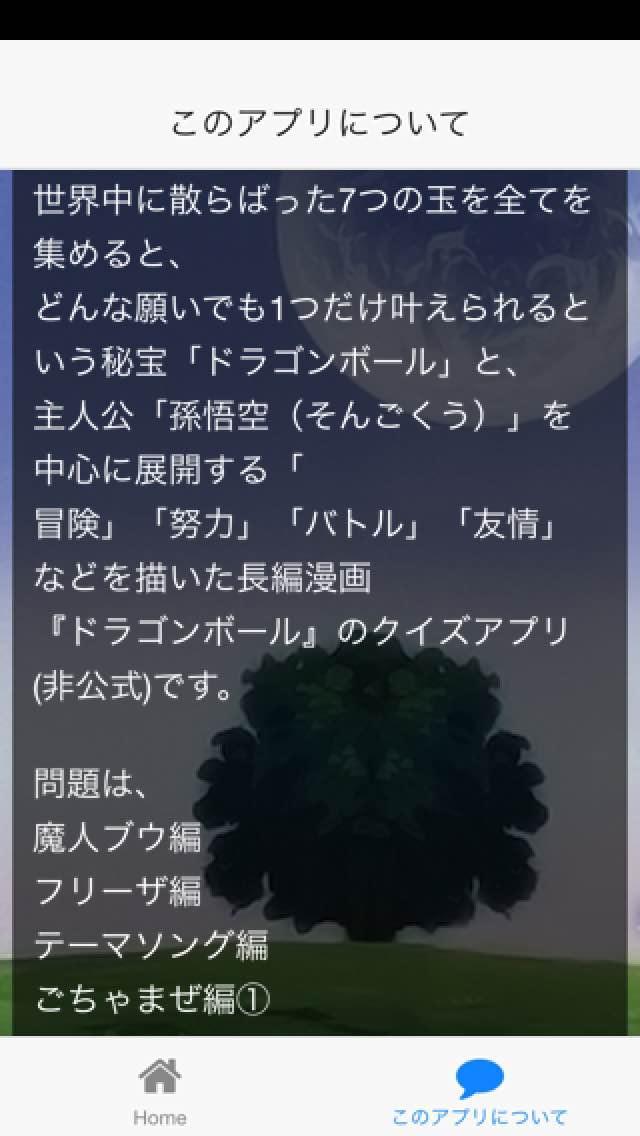Select the このアプリについて tab
The width and height of the screenshot is (640, 1136).
pos(479,1089)
